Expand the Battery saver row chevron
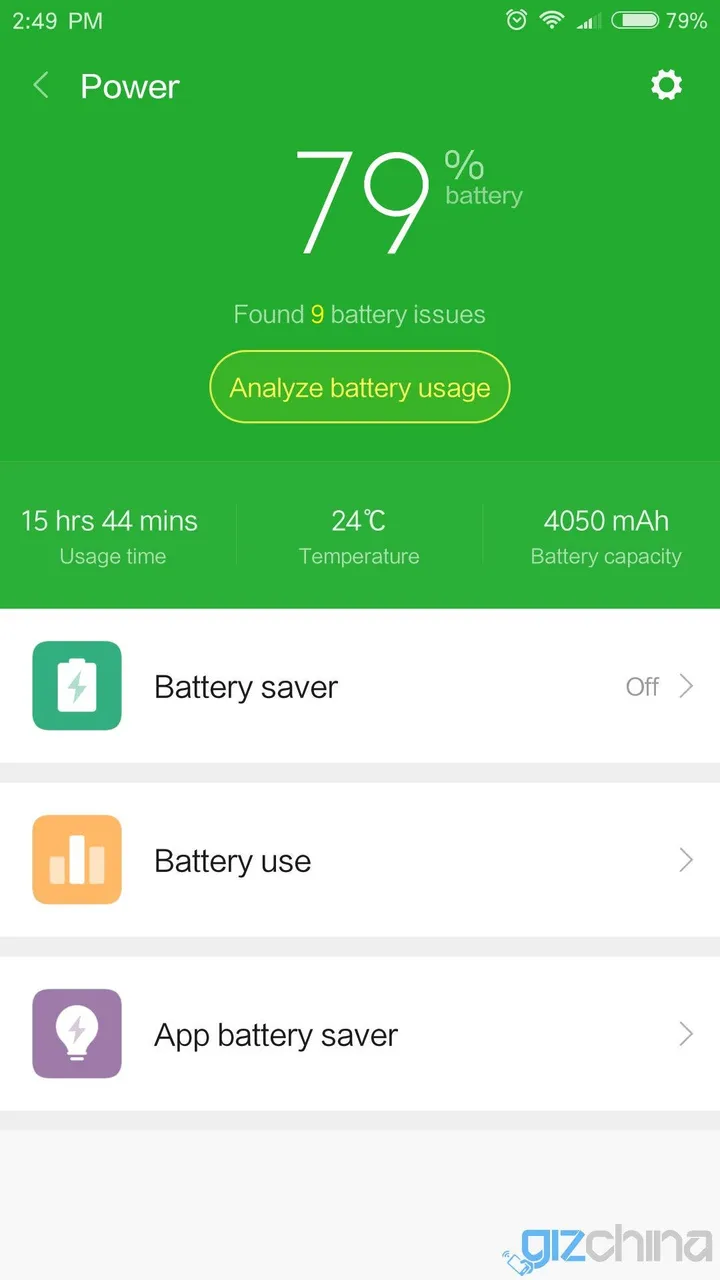The height and width of the screenshot is (1280, 720). point(687,687)
